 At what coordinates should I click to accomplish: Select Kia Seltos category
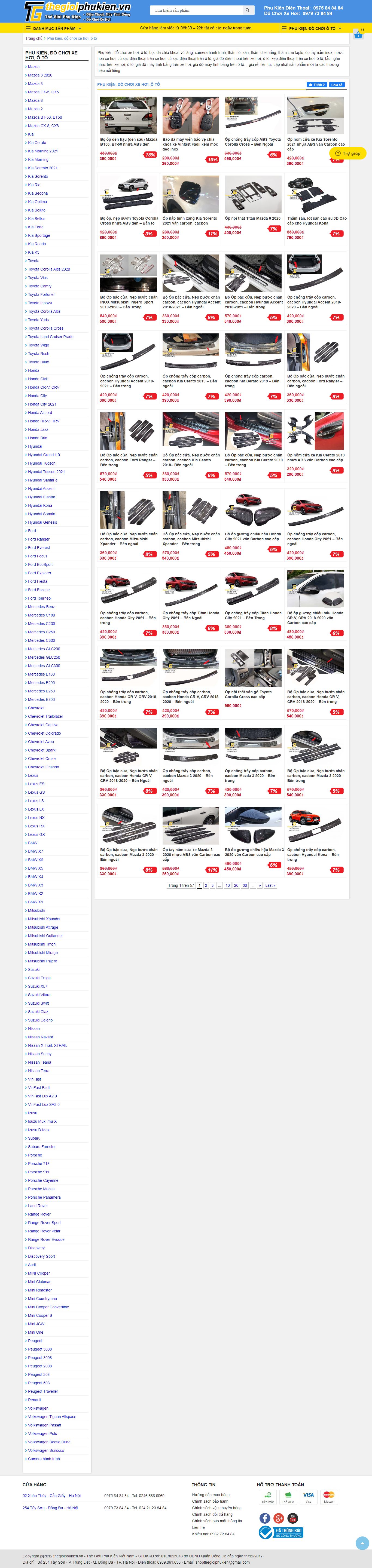(x=36, y=219)
